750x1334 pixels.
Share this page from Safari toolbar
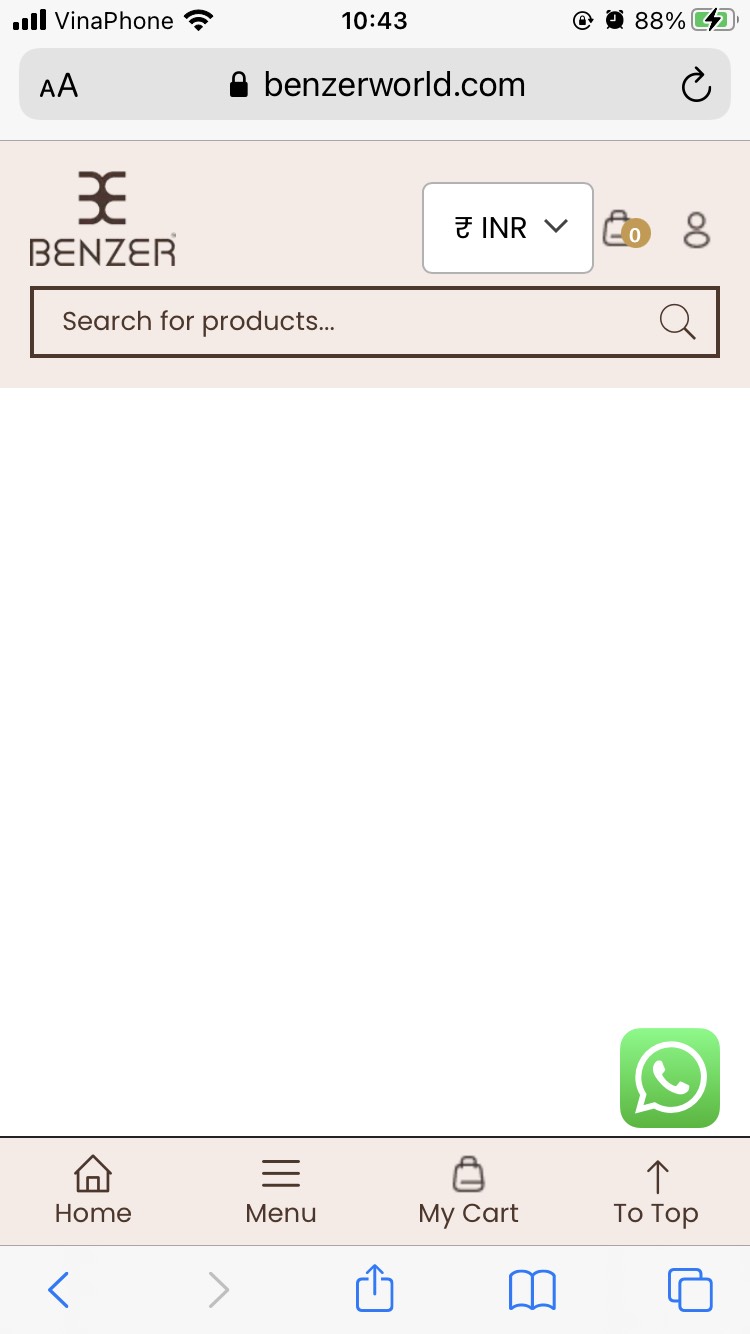(375, 1288)
